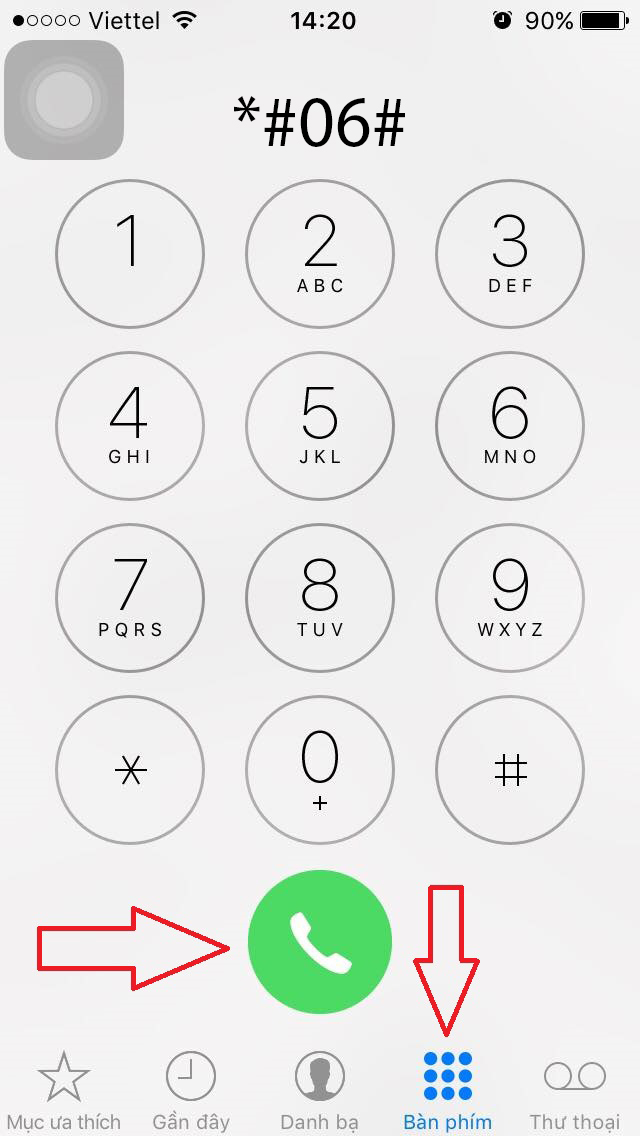Tap the 2 ABC key

point(320,255)
